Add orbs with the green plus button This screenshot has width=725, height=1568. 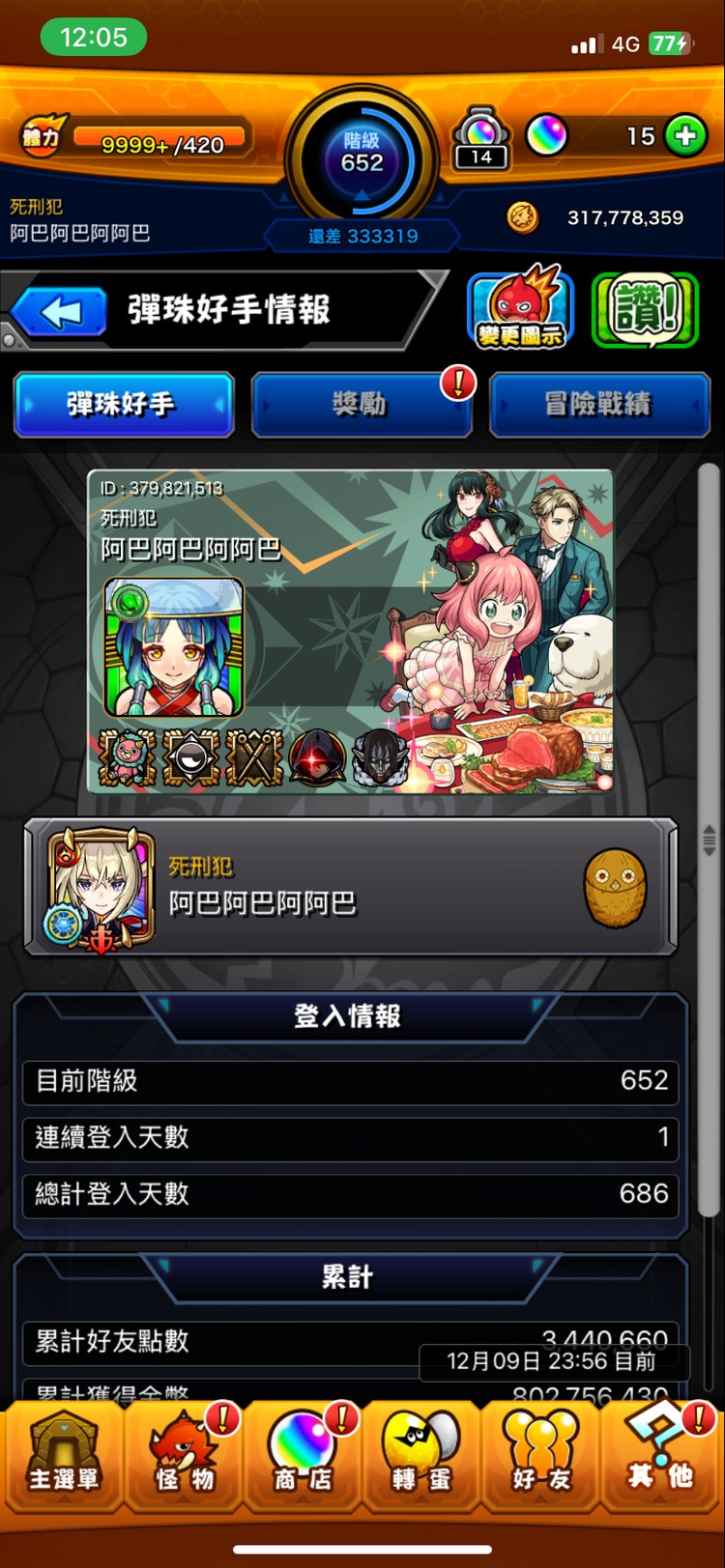tap(685, 136)
